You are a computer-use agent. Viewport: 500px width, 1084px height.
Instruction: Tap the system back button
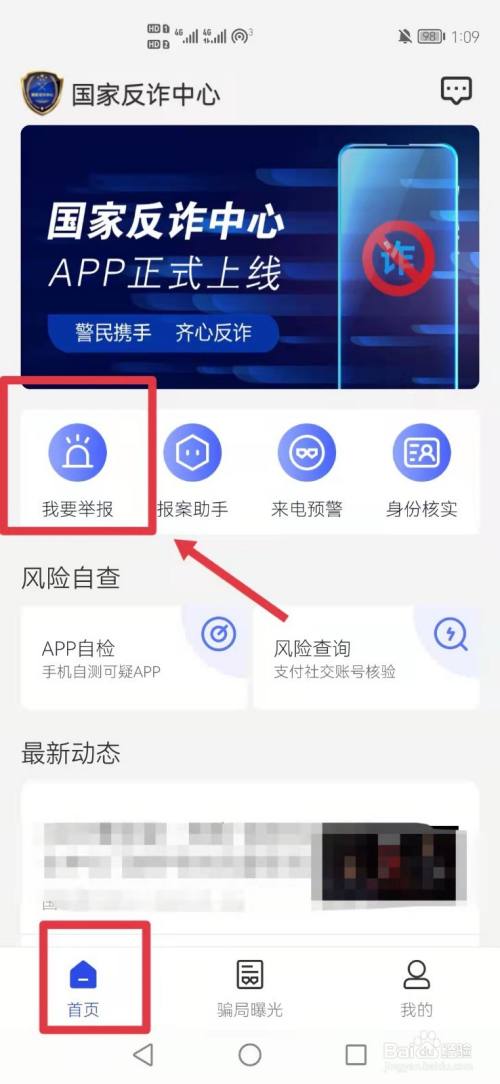click(143, 1054)
